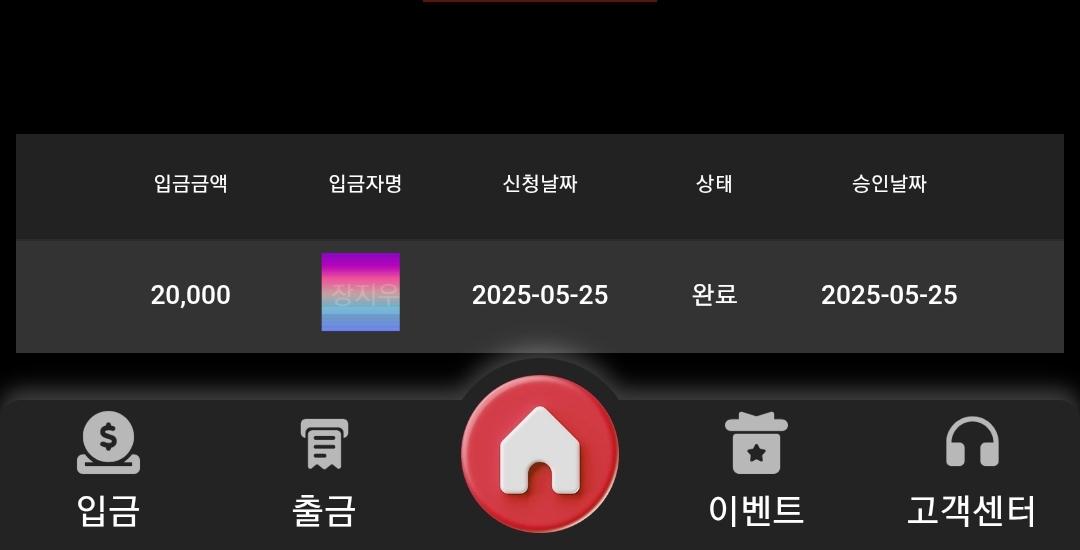This screenshot has width=1080, height=550.
Task: Open the 이벤트 events tab
Action: point(756,470)
